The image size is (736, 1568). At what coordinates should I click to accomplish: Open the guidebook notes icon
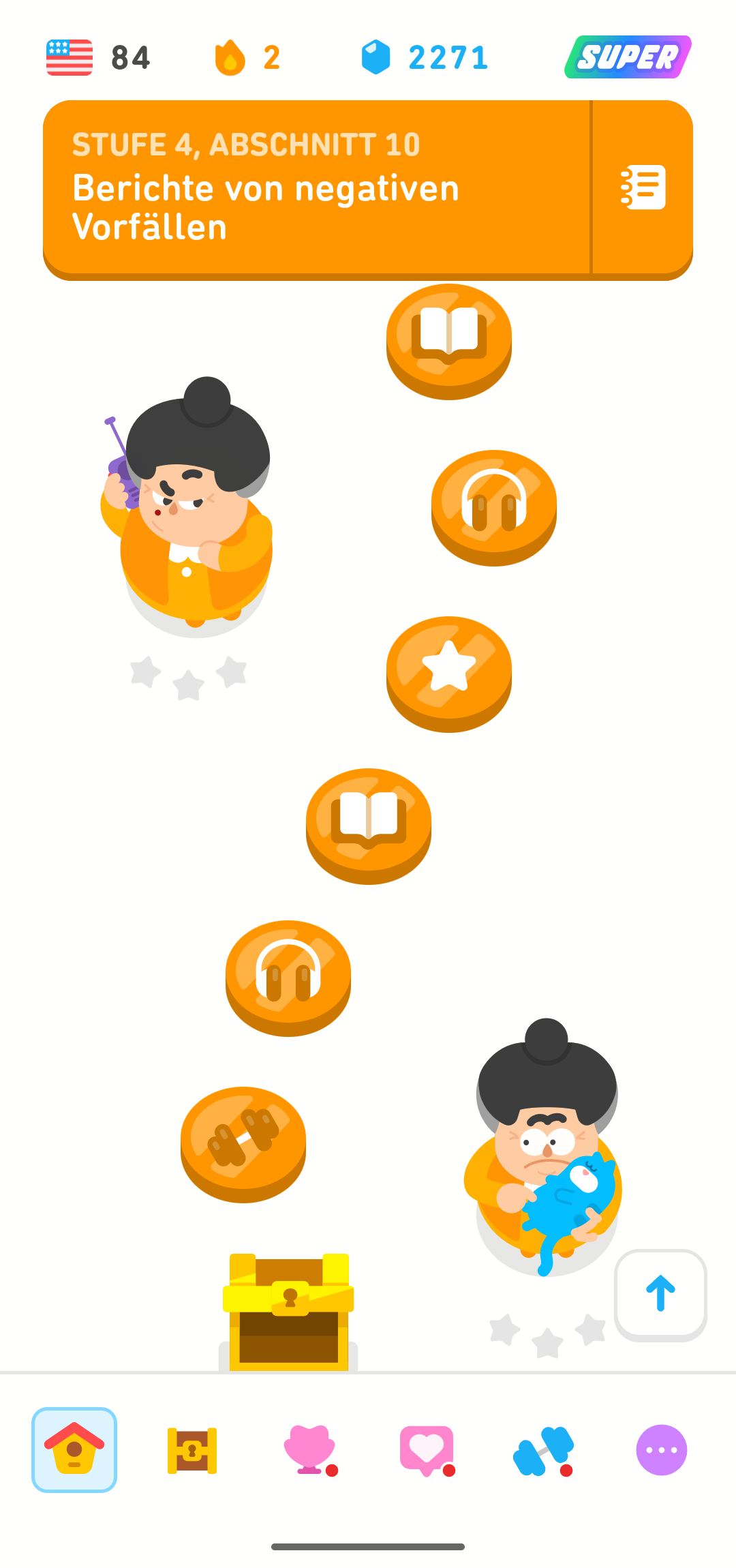point(643,187)
